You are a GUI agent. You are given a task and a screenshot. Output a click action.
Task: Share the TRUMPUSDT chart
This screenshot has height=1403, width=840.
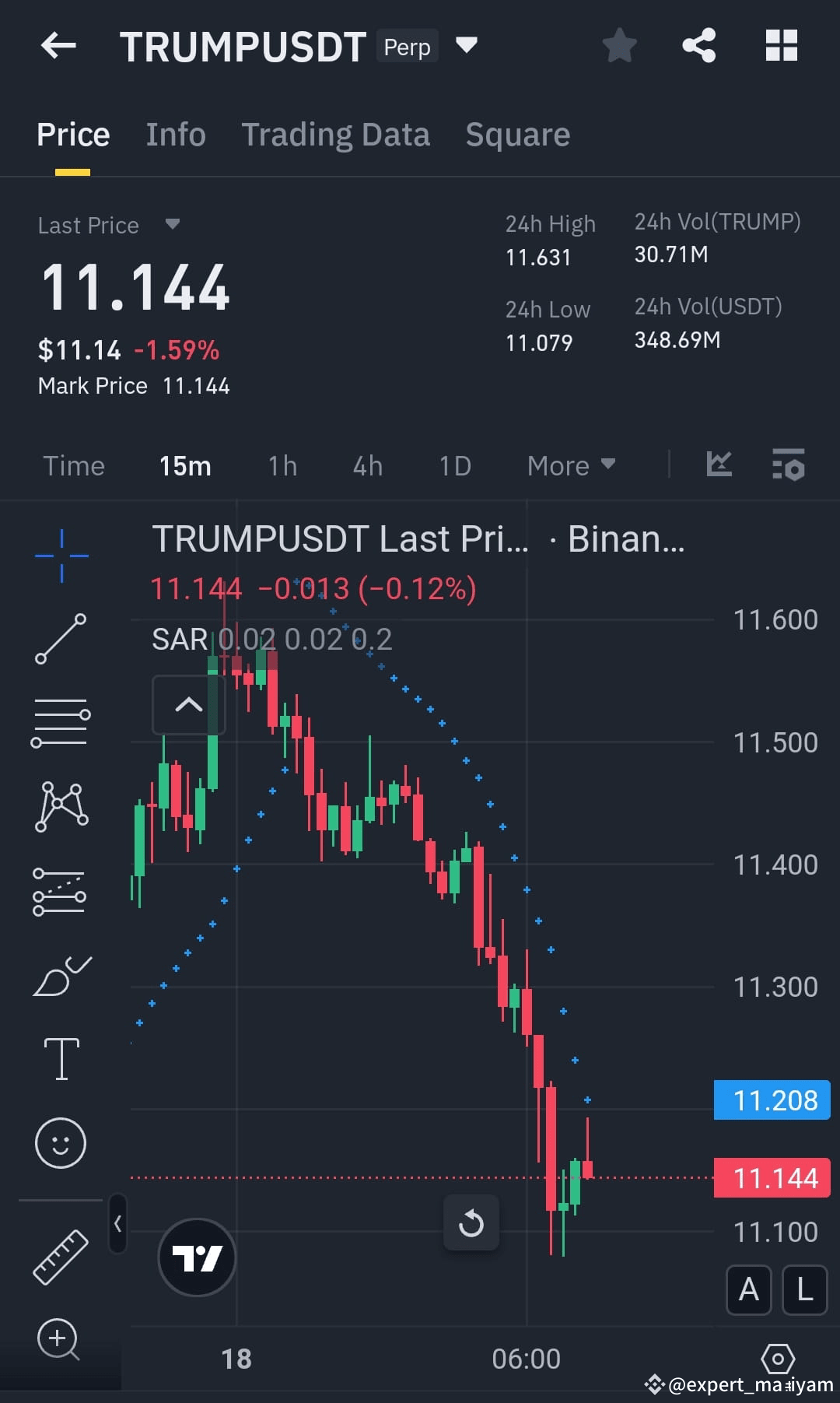(698, 45)
